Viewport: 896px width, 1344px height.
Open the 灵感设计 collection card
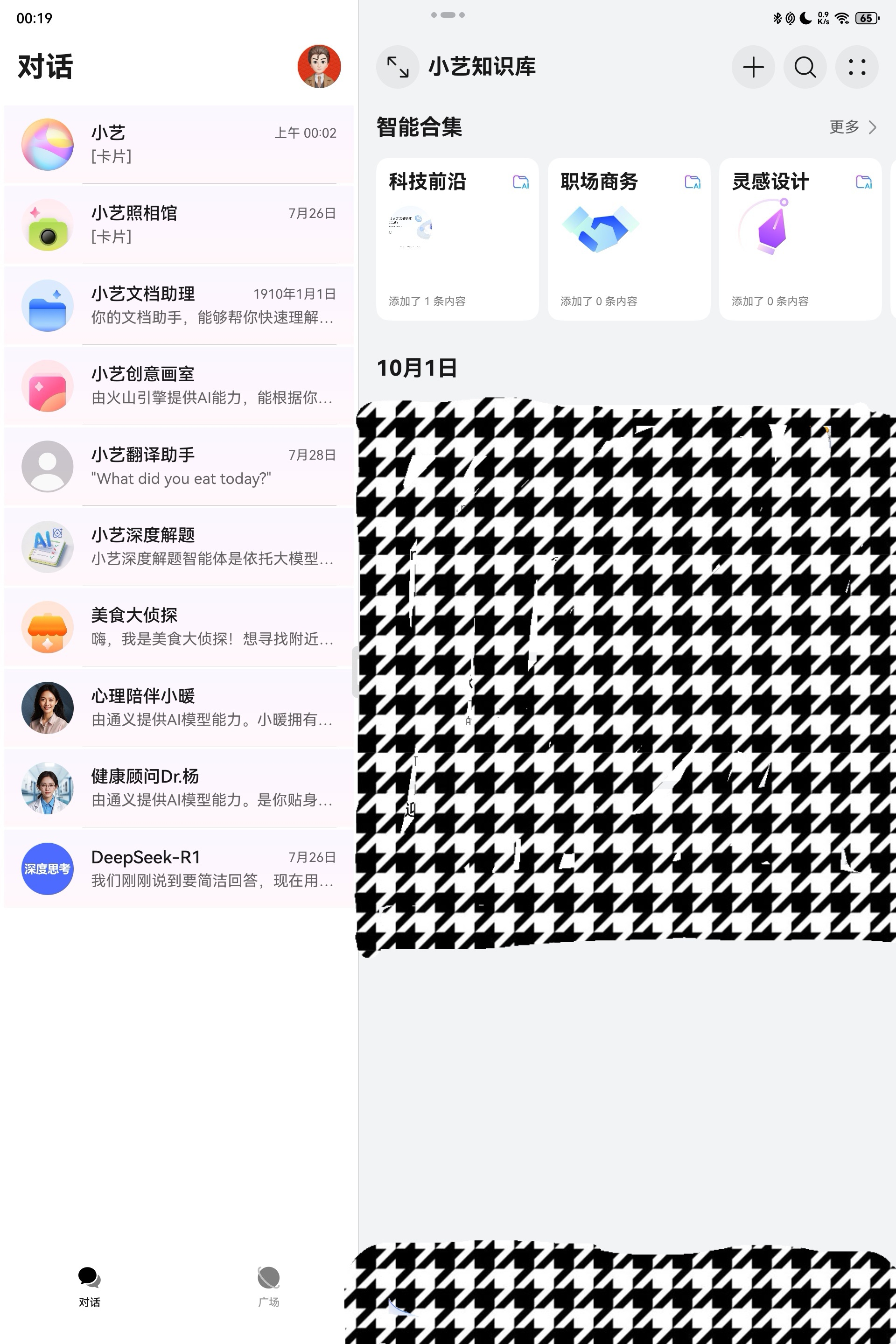800,239
